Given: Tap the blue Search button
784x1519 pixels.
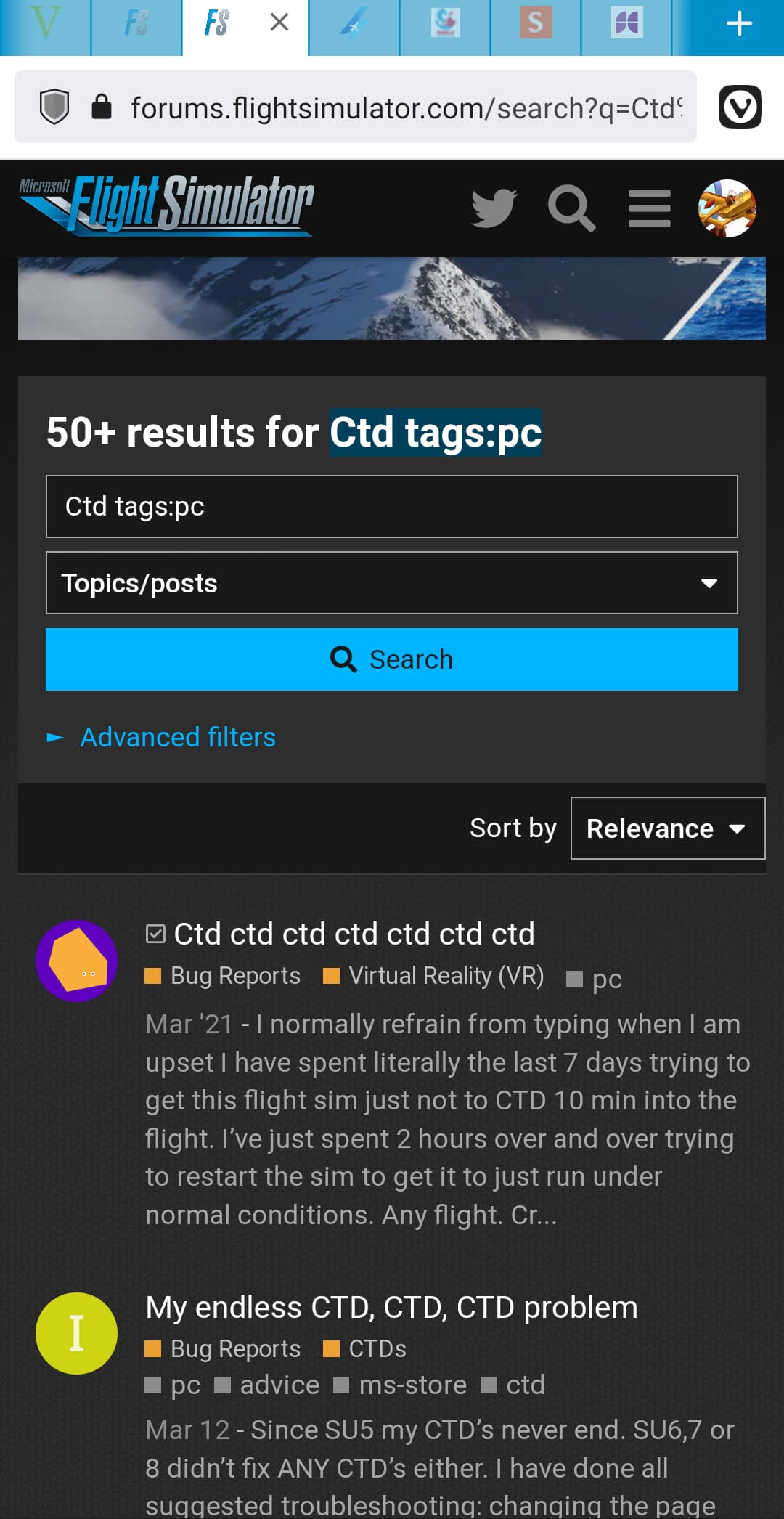Looking at the screenshot, I should click(x=392, y=659).
